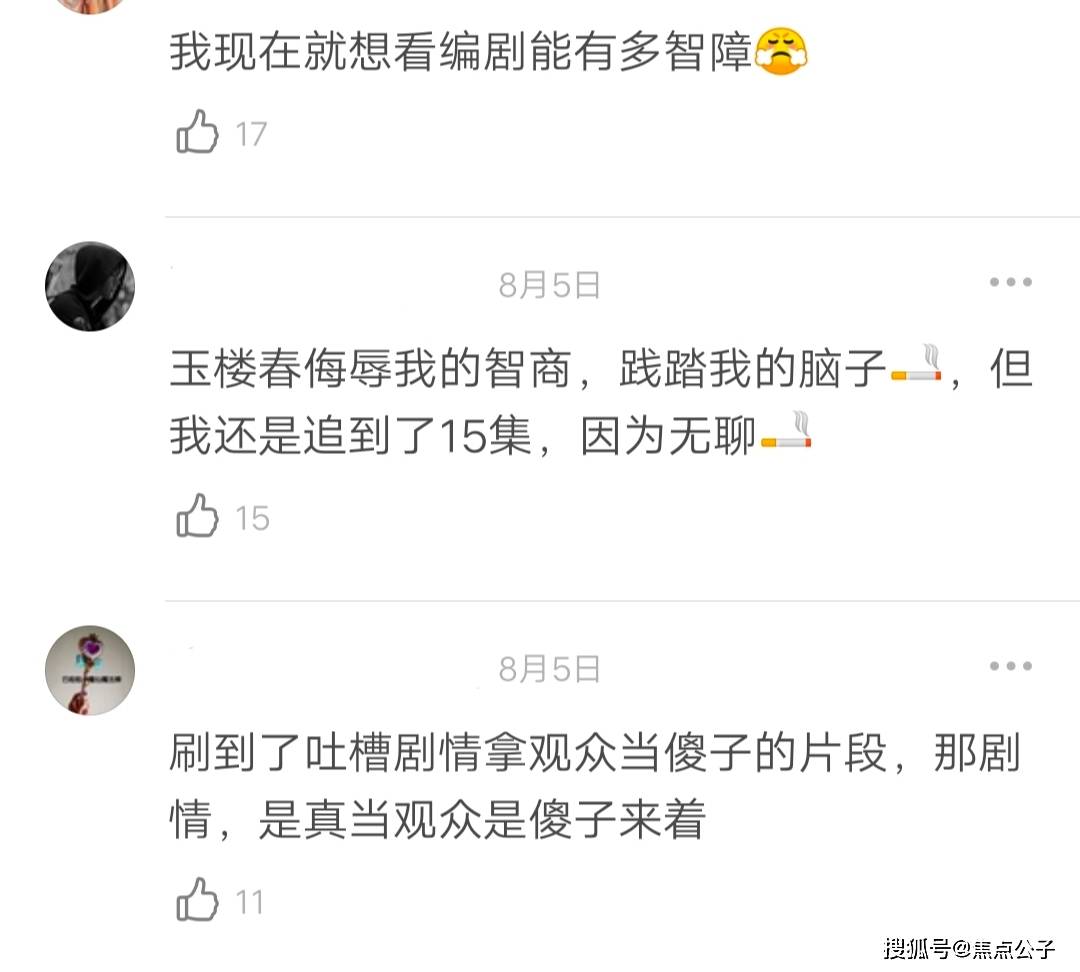Image resolution: width=1080 pixels, height=972 pixels.
Task: Open the more options menu on the 刷到了吐槽剧情 comment
Action: point(1010,667)
